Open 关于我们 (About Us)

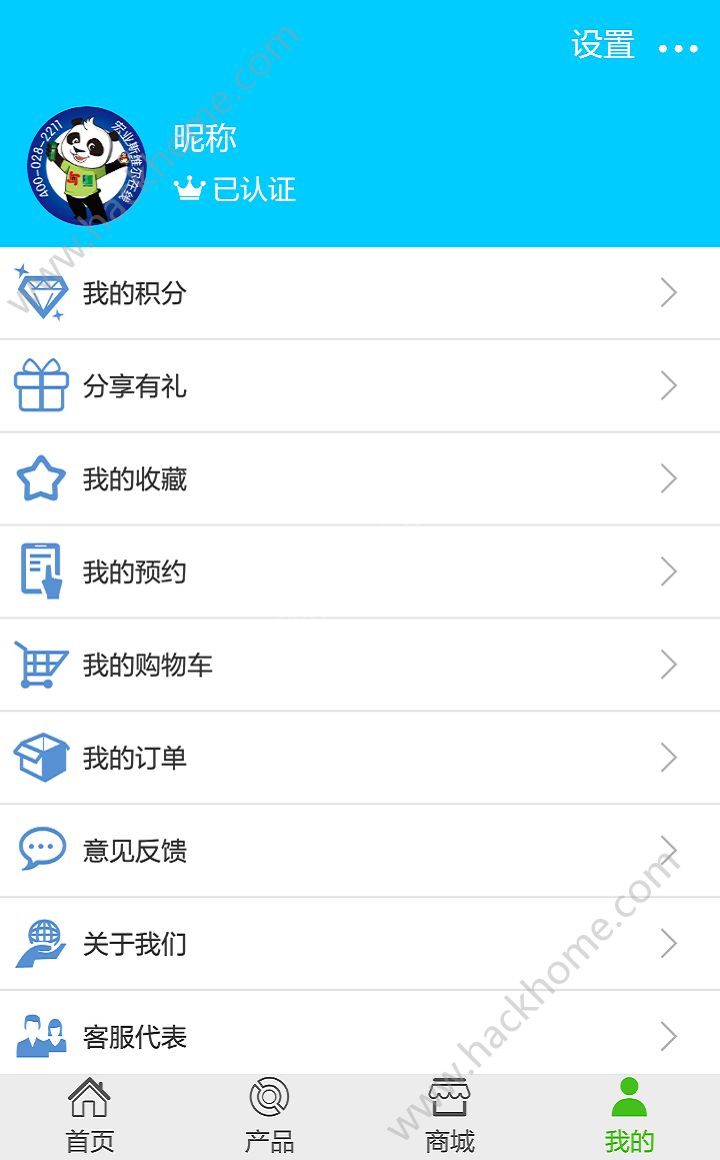360,944
